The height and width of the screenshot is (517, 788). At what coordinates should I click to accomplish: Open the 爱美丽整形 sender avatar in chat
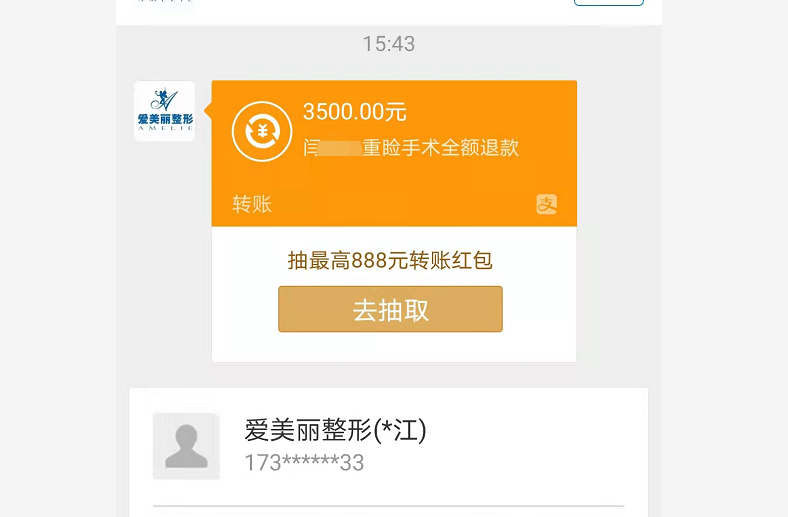pos(164,111)
